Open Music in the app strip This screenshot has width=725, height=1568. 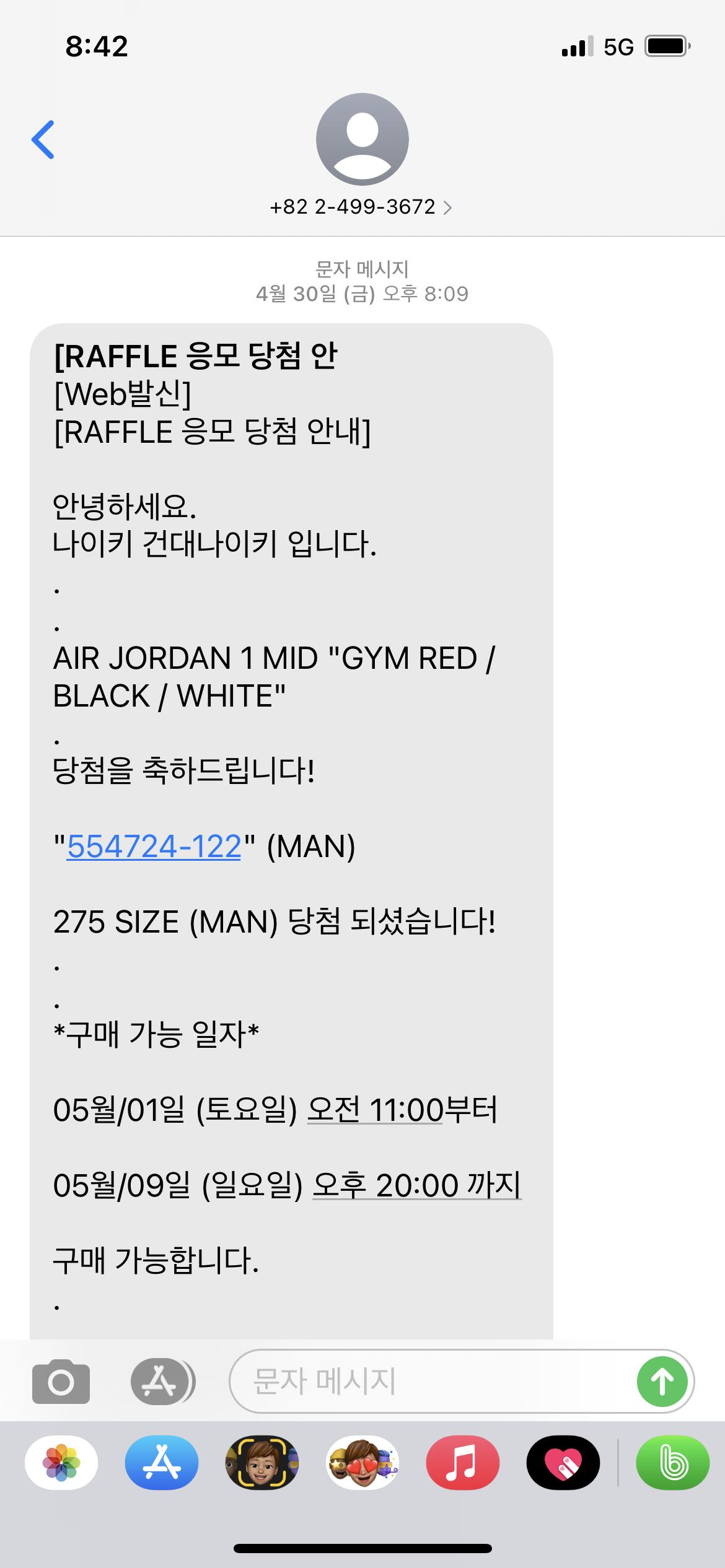(463, 1463)
